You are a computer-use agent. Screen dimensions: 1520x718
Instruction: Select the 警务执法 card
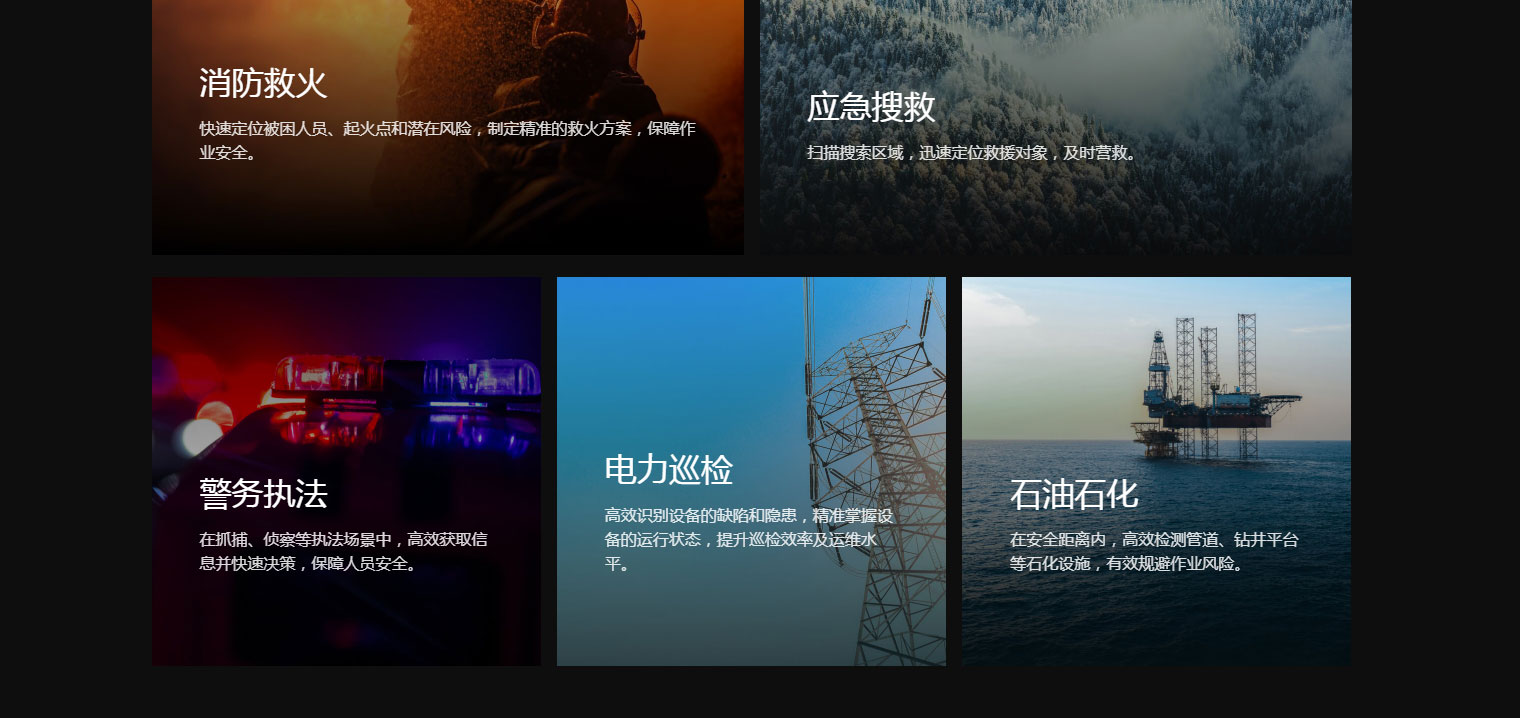(x=346, y=471)
